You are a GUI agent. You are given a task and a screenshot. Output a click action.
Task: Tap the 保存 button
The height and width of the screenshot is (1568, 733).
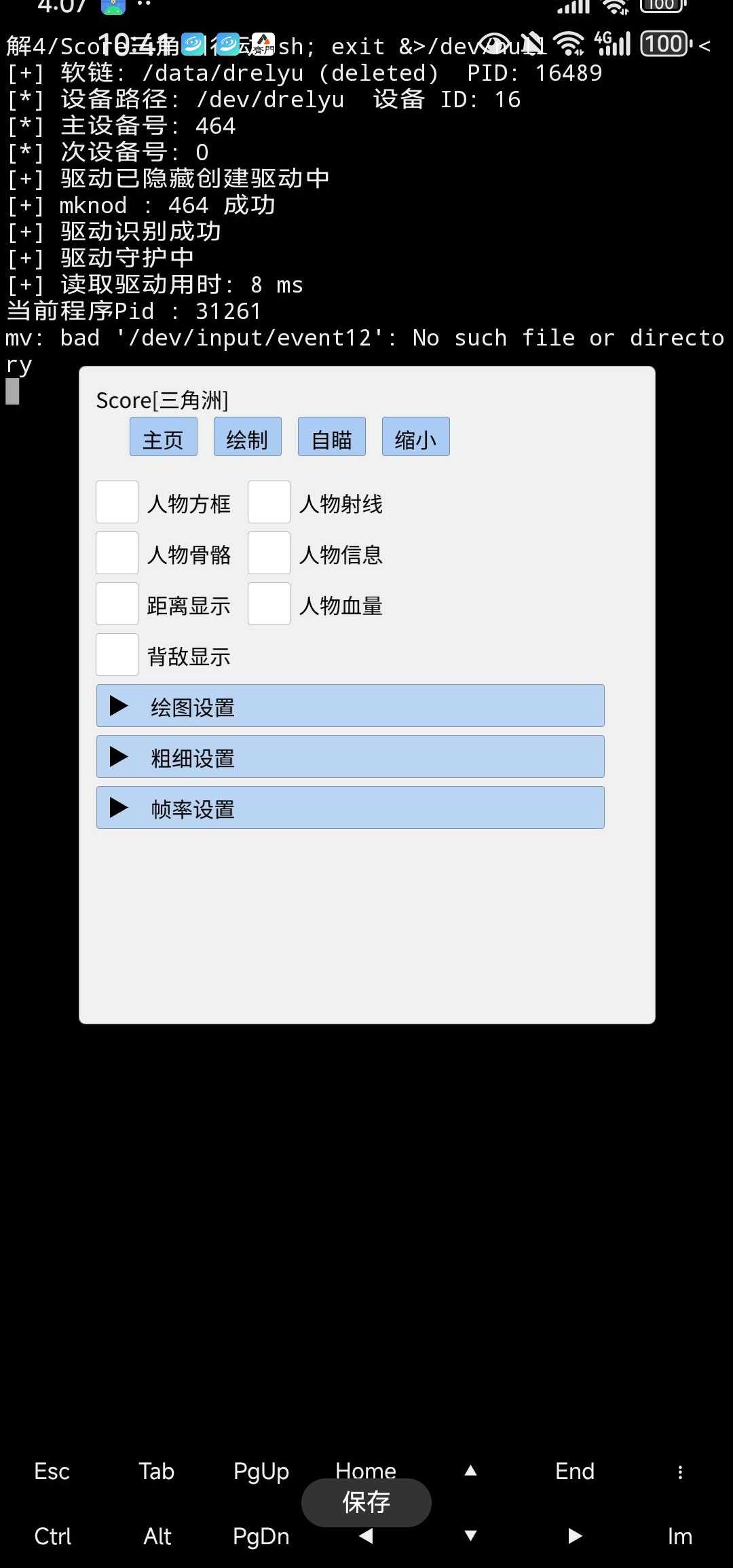tap(366, 1503)
